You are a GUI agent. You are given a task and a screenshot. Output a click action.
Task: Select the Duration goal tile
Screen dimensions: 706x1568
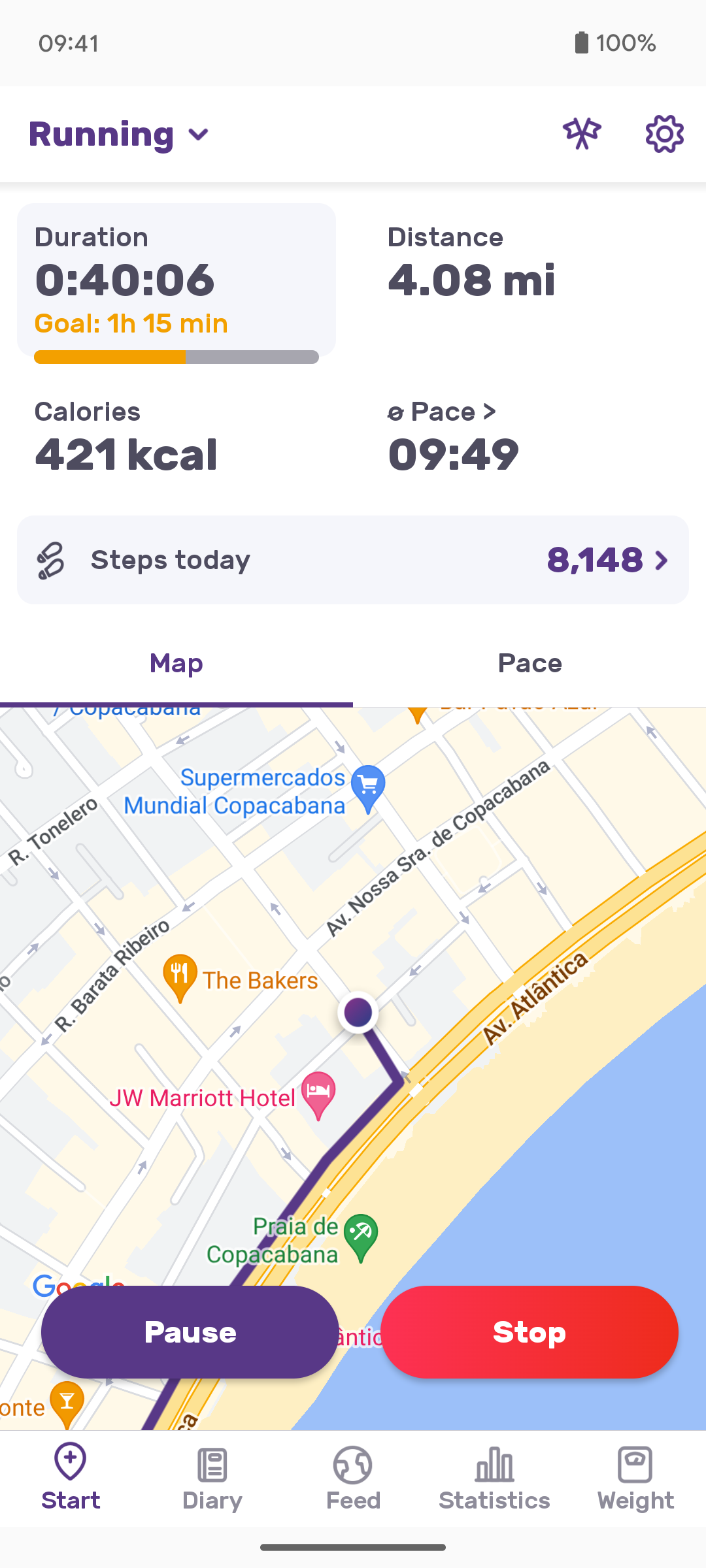[176, 284]
